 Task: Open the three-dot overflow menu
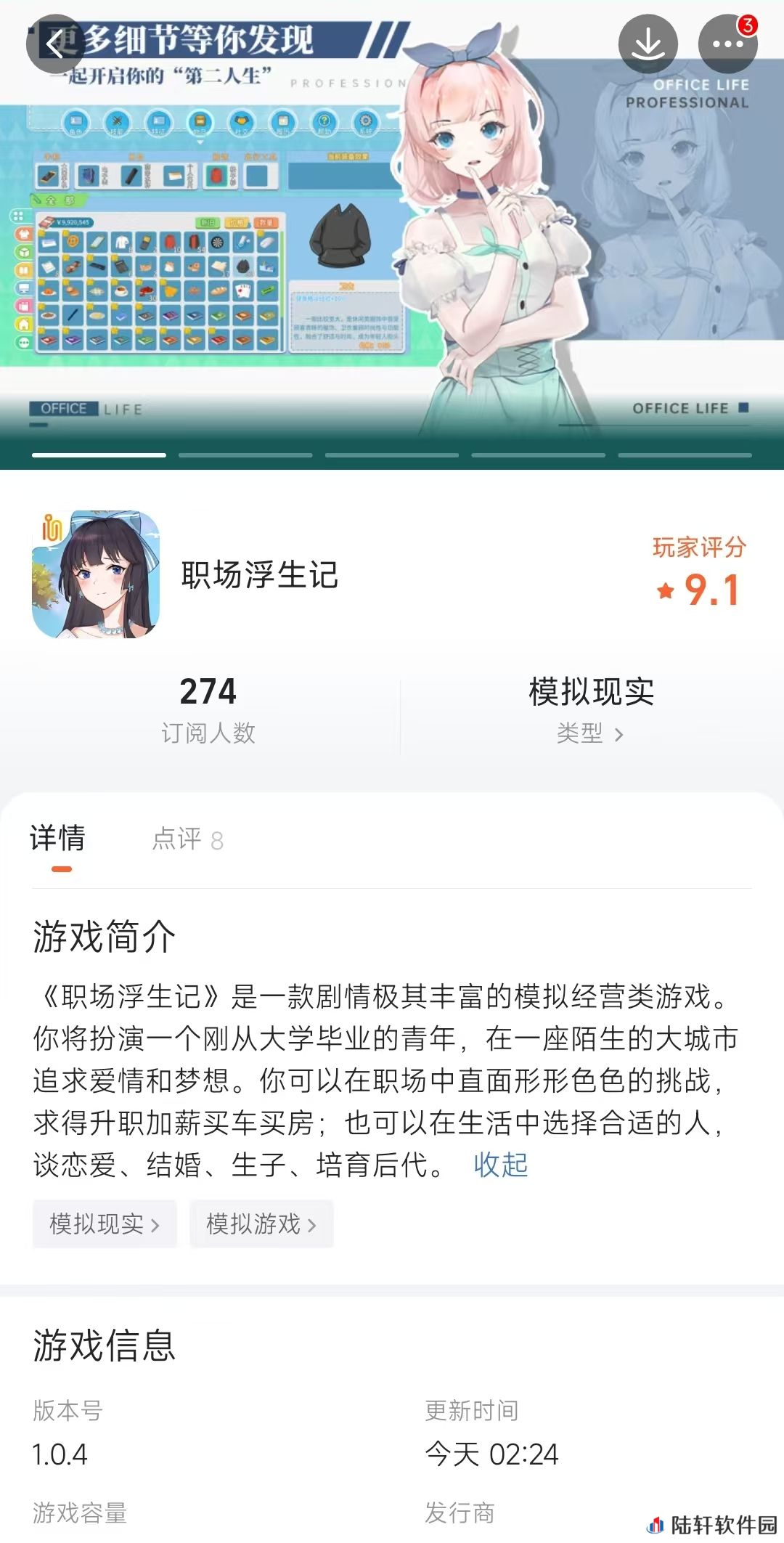[x=727, y=44]
